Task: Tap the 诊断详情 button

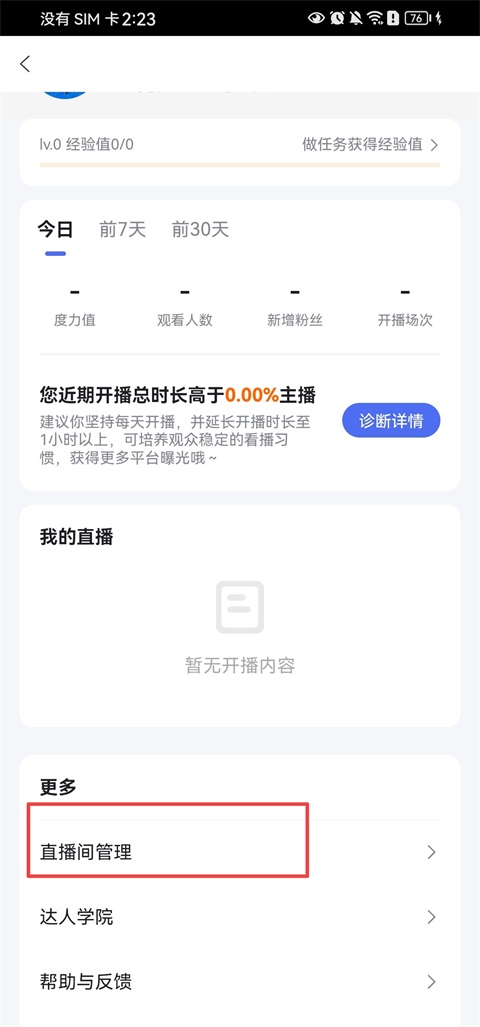Action: click(391, 420)
